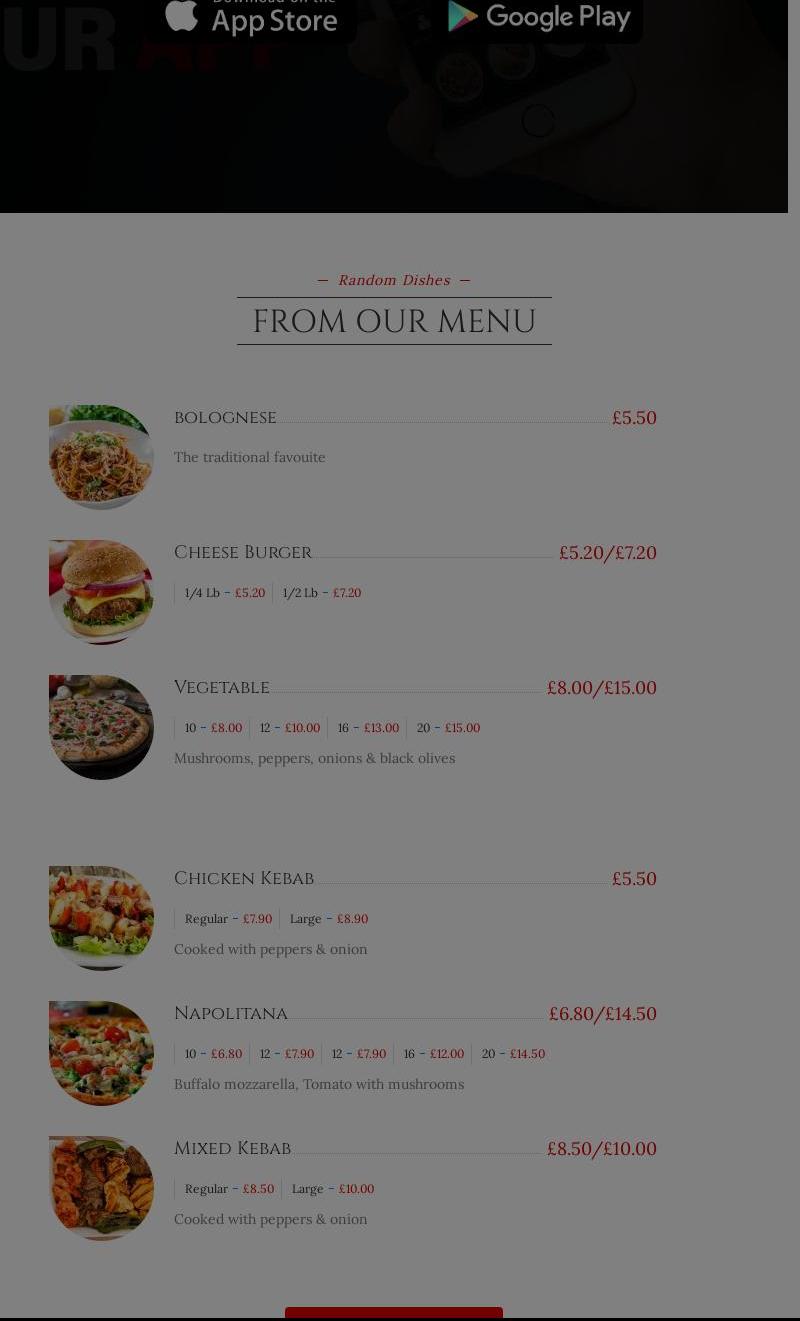Choose the 12 inch Napolitana price

pyautogui.click(x=286, y=1053)
